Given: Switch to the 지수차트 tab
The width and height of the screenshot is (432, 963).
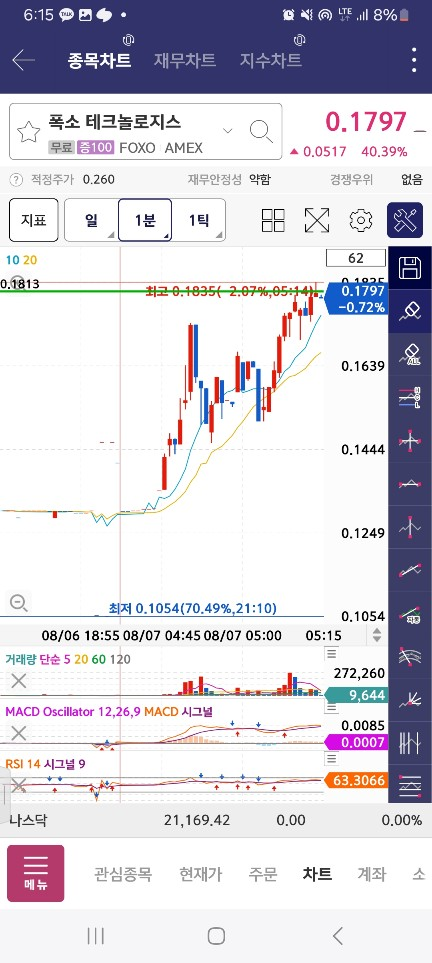Looking at the screenshot, I should [270, 60].
